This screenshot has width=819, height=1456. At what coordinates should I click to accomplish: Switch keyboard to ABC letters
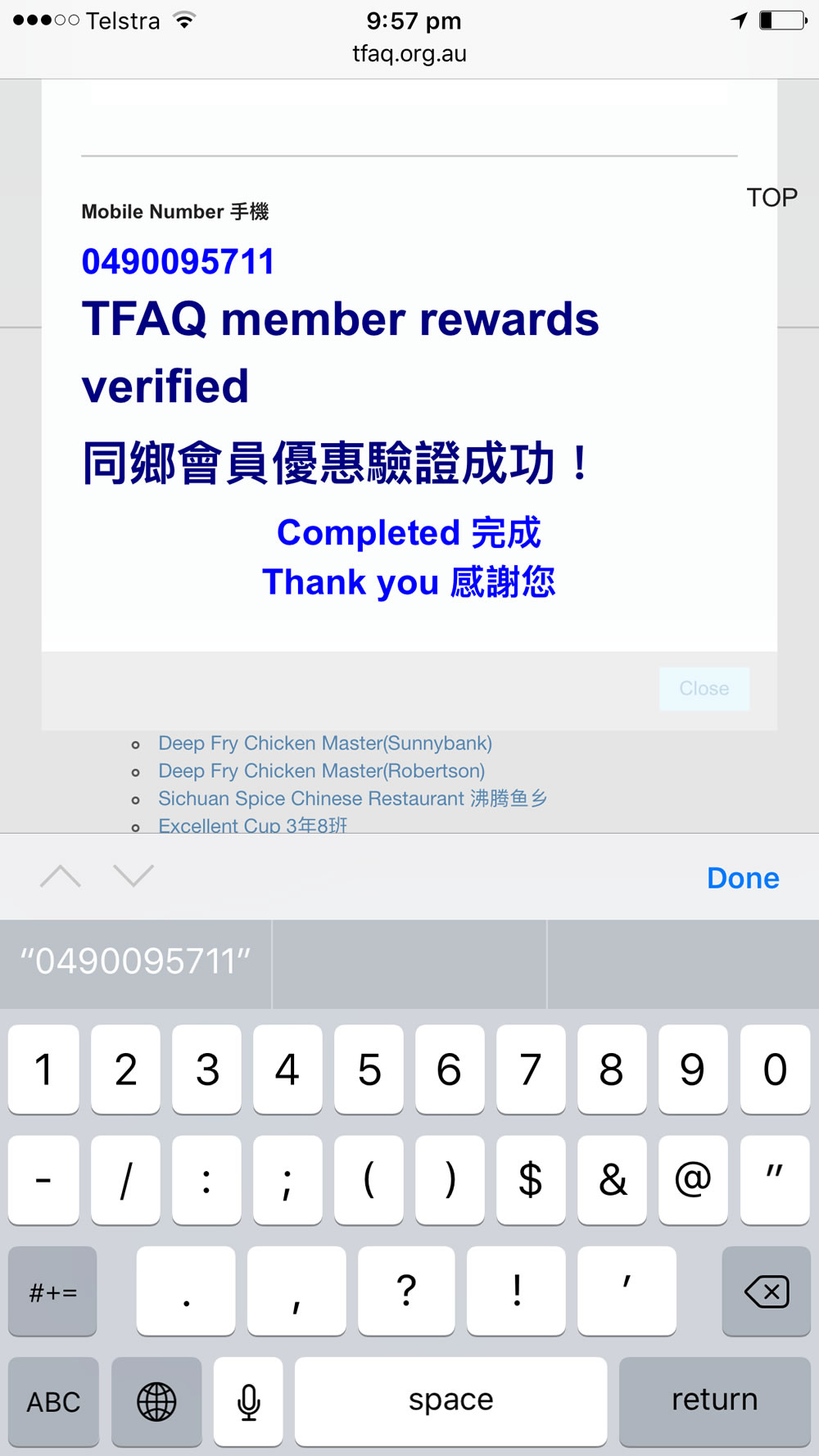pos(53,1402)
